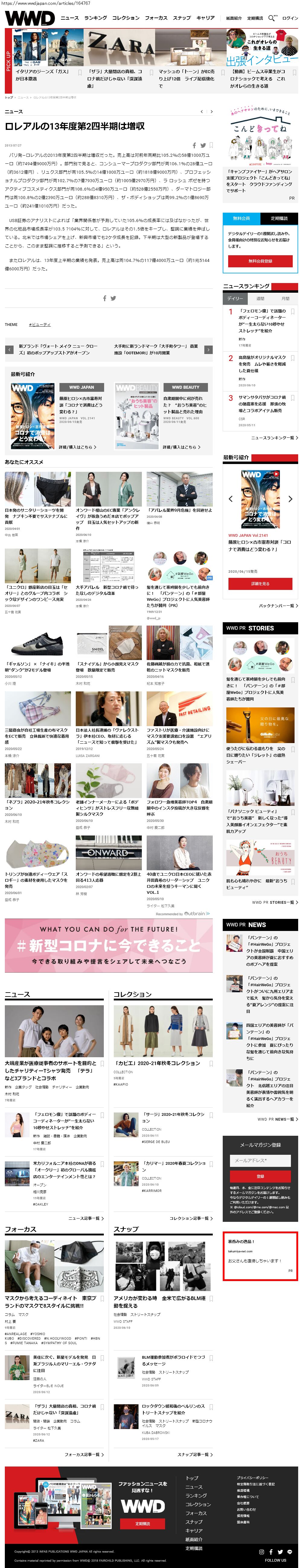Share the article on Facebook from the top icons

(x=194, y=146)
